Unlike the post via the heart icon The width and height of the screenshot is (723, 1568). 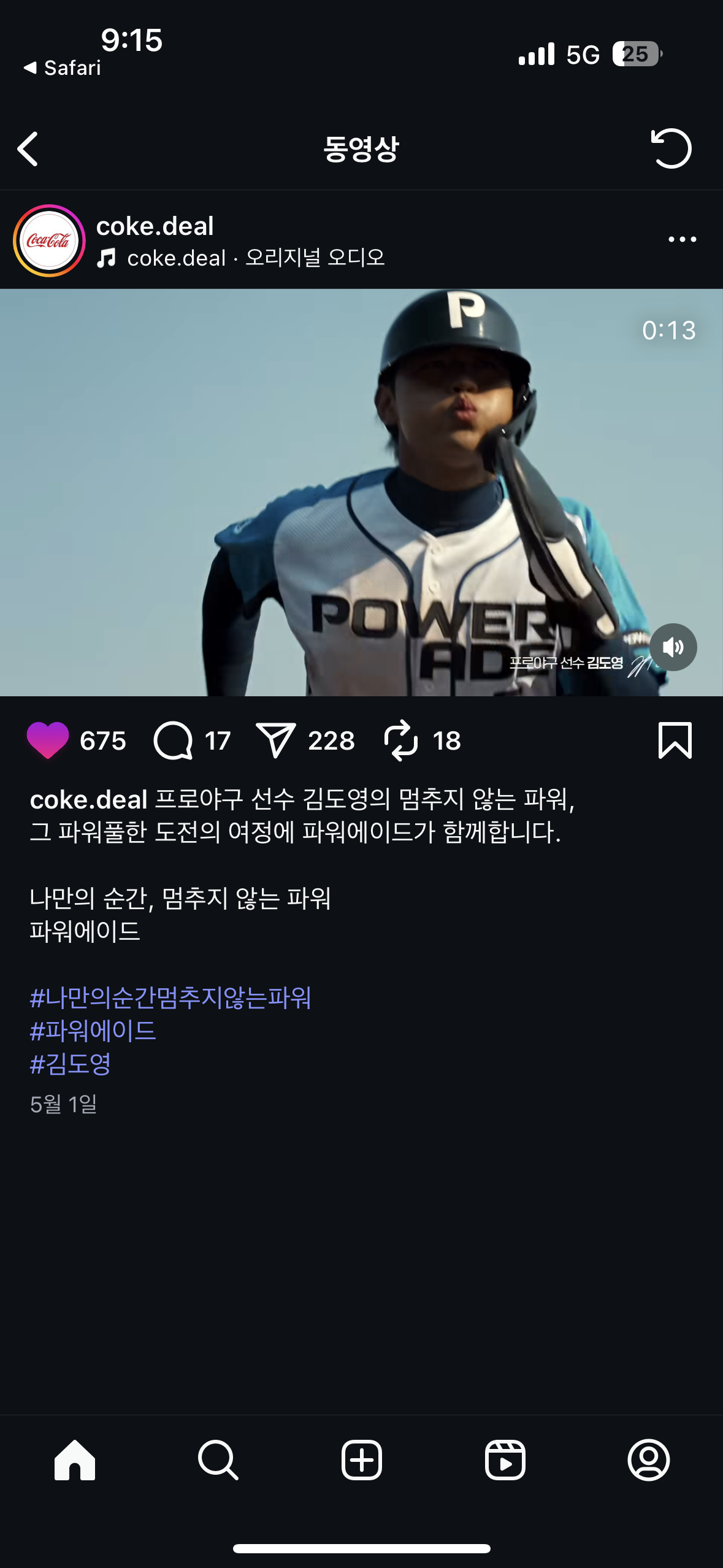(x=48, y=740)
